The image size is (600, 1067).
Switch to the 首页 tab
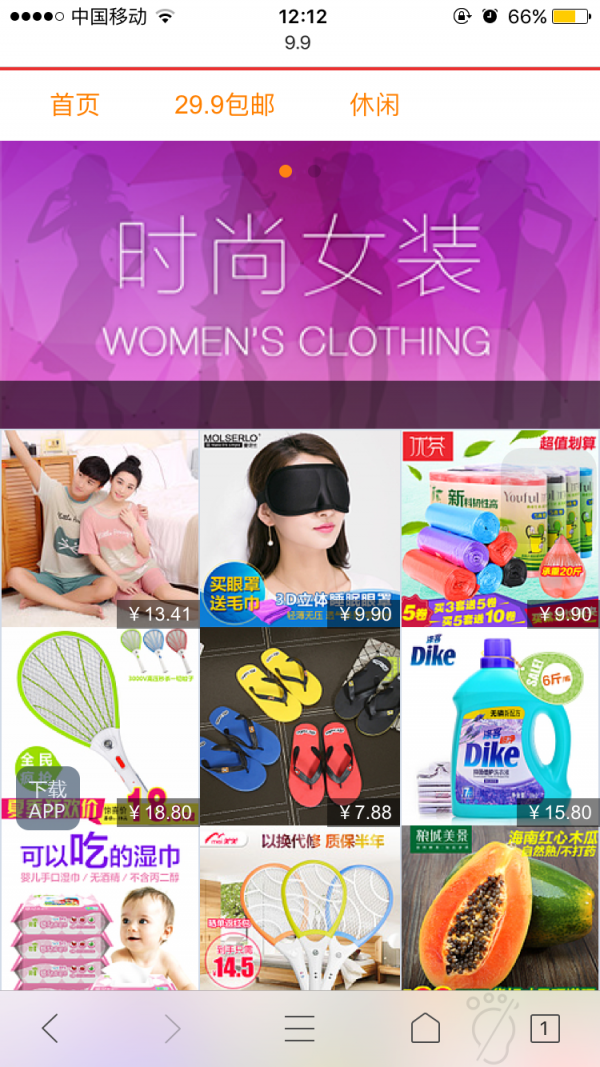point(75,105)
